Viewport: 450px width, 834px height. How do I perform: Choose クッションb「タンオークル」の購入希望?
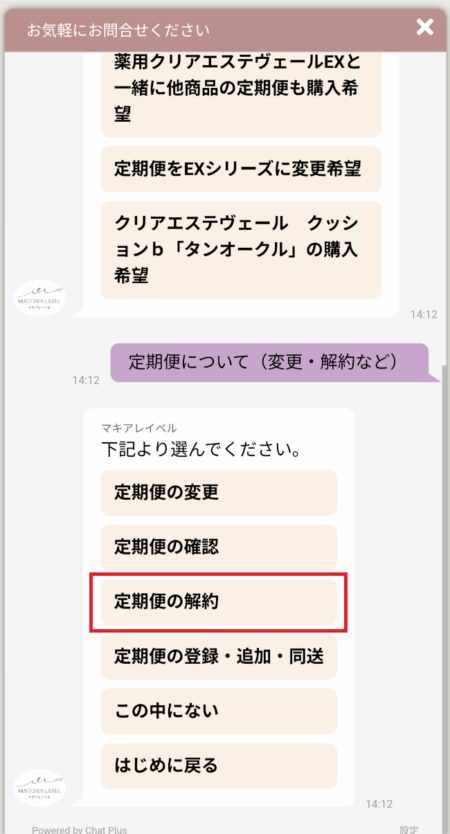241,250
